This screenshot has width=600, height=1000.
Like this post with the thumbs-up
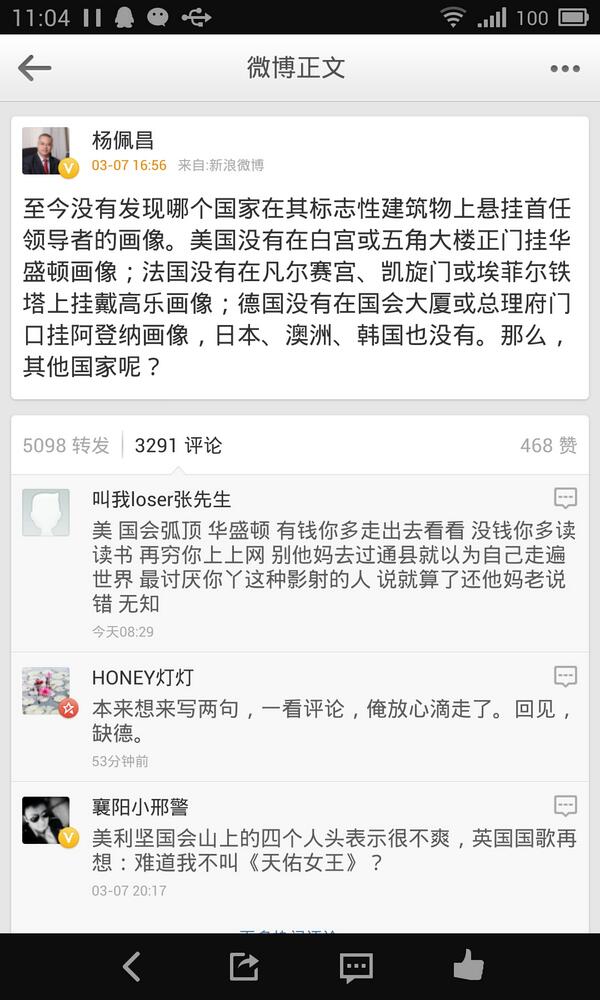(468, 966)
